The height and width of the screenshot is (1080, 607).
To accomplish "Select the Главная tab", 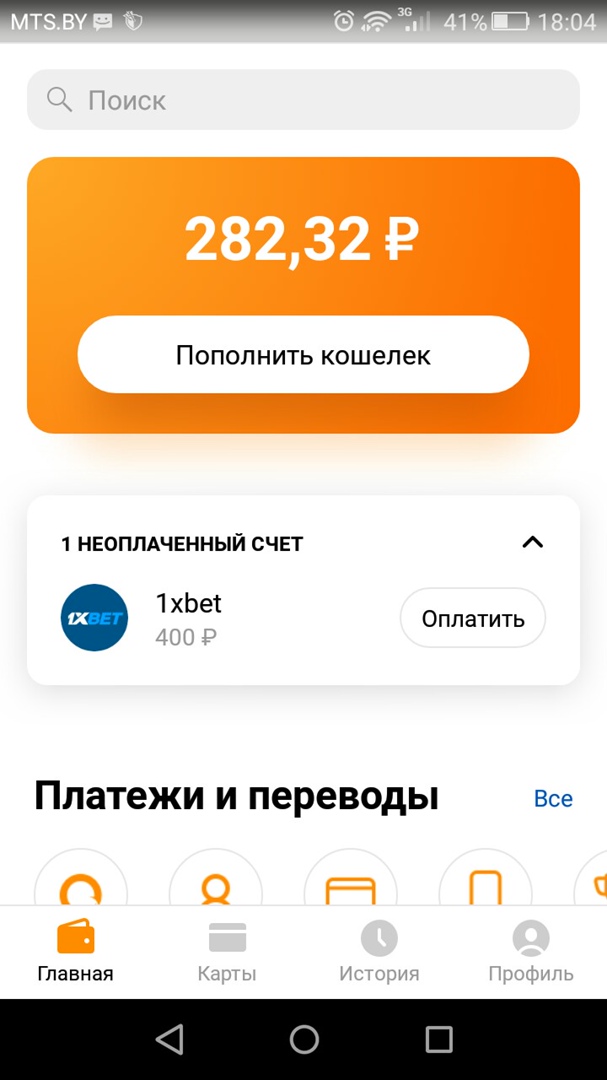I will coord(76,952).
